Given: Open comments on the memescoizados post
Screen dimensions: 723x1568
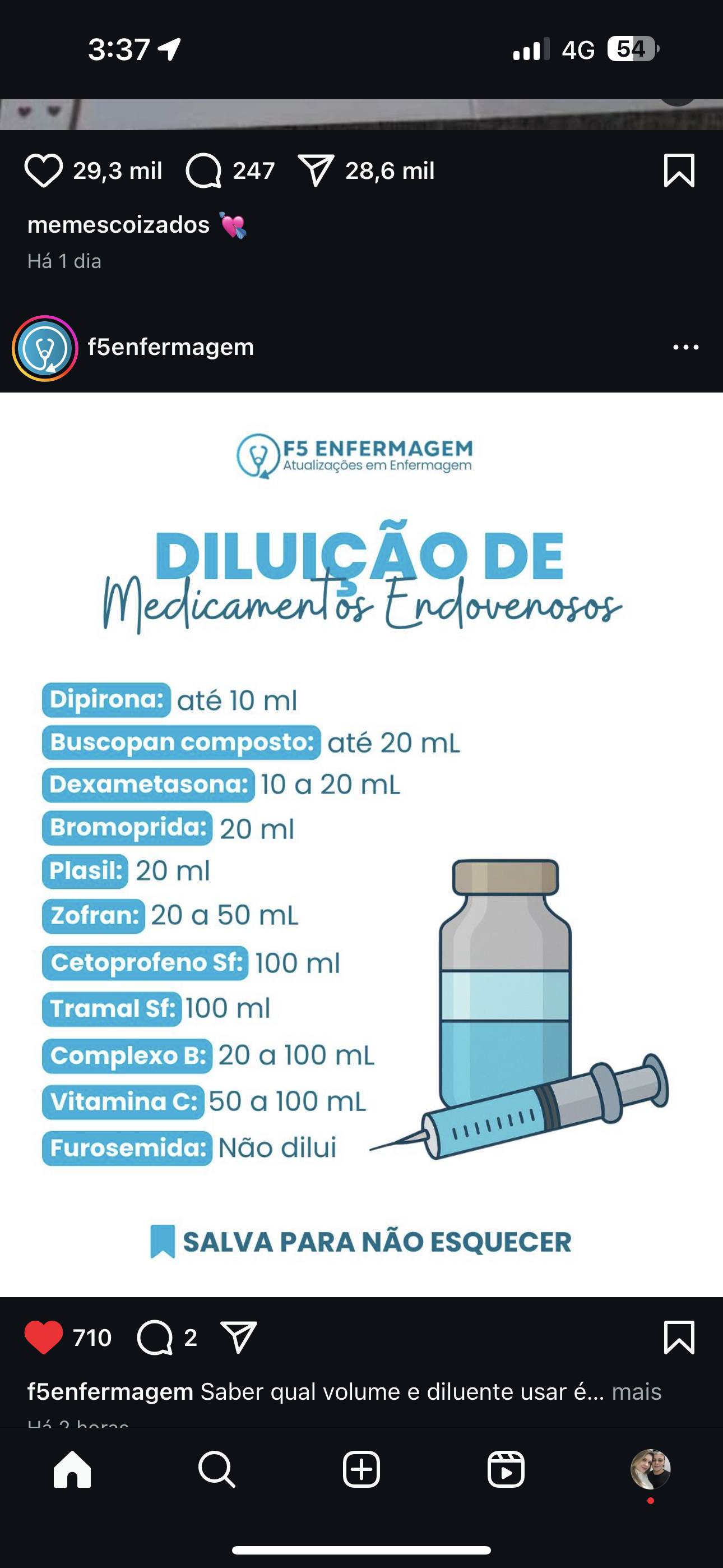Looking at the screenshot, I should pyautogui.click(x=203, y=170).
